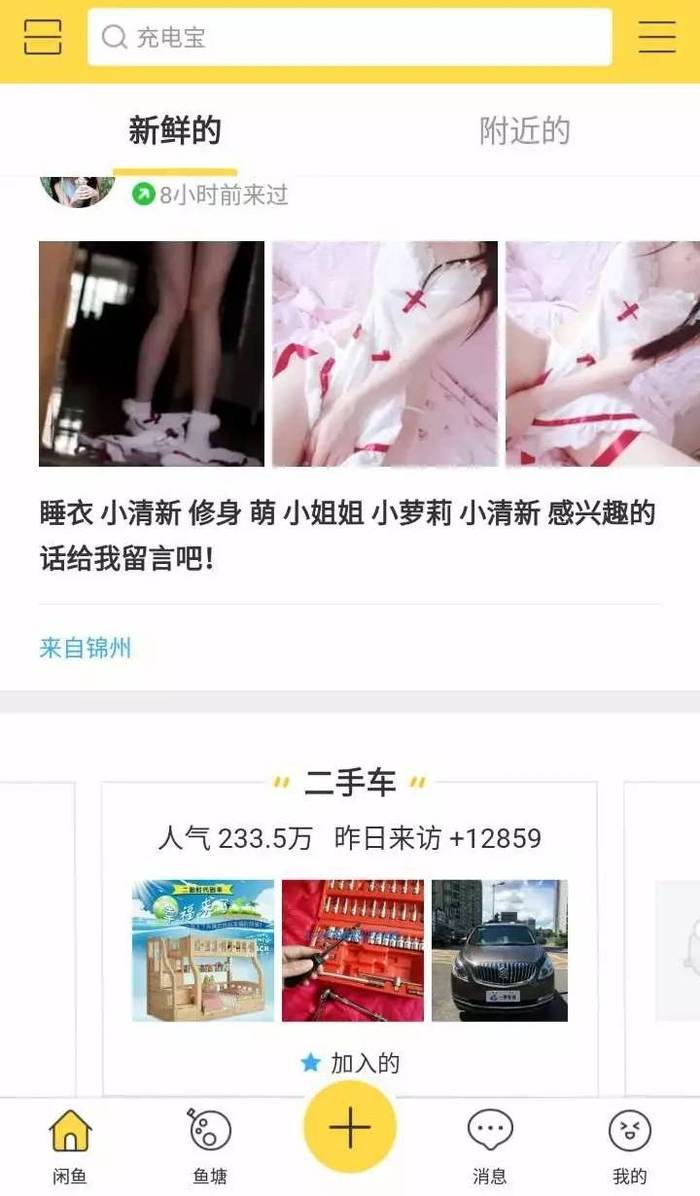
Task: View the red tool kit item
Action: 352,950
